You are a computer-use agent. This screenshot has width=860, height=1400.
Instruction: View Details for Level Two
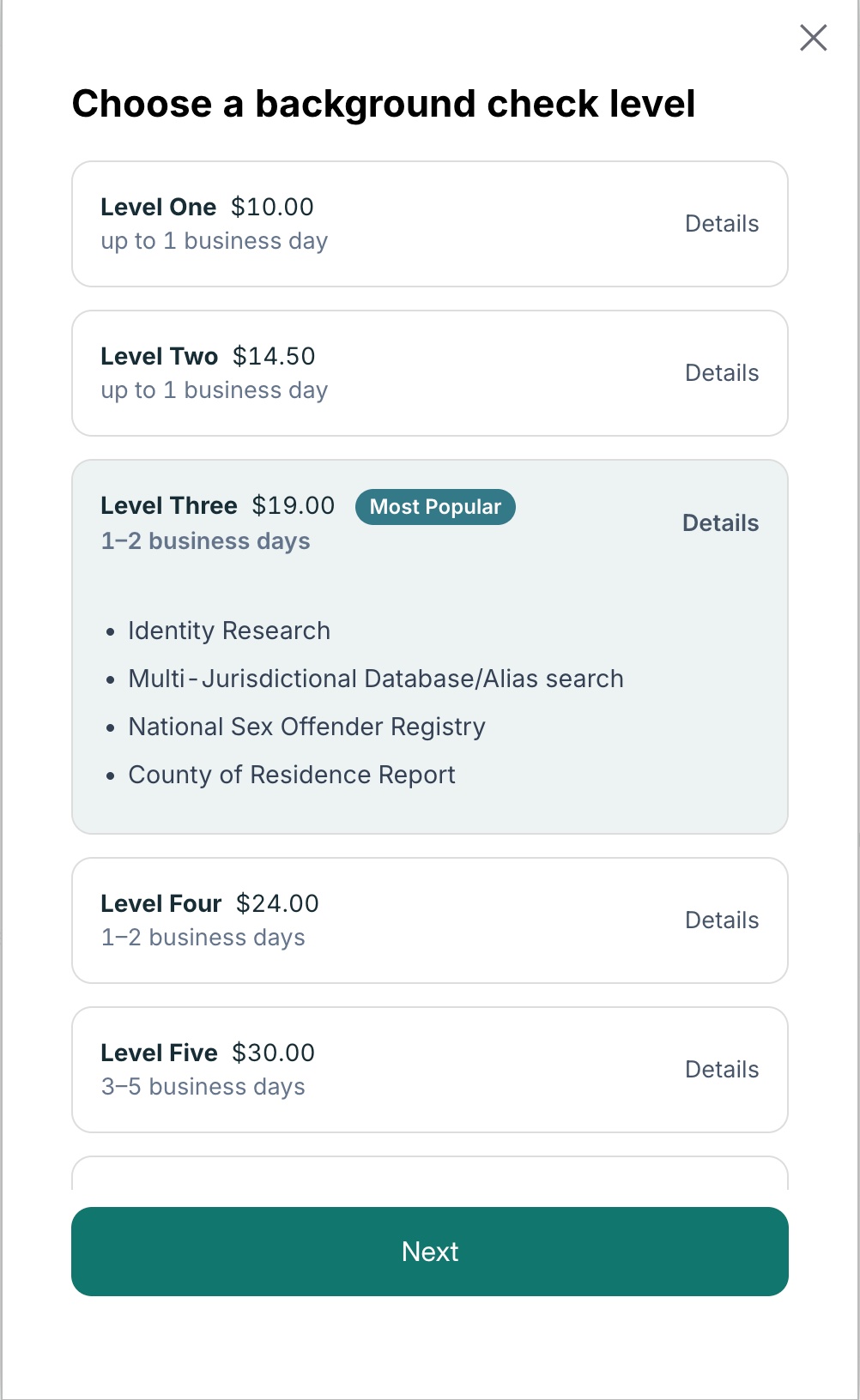point(722,372)
